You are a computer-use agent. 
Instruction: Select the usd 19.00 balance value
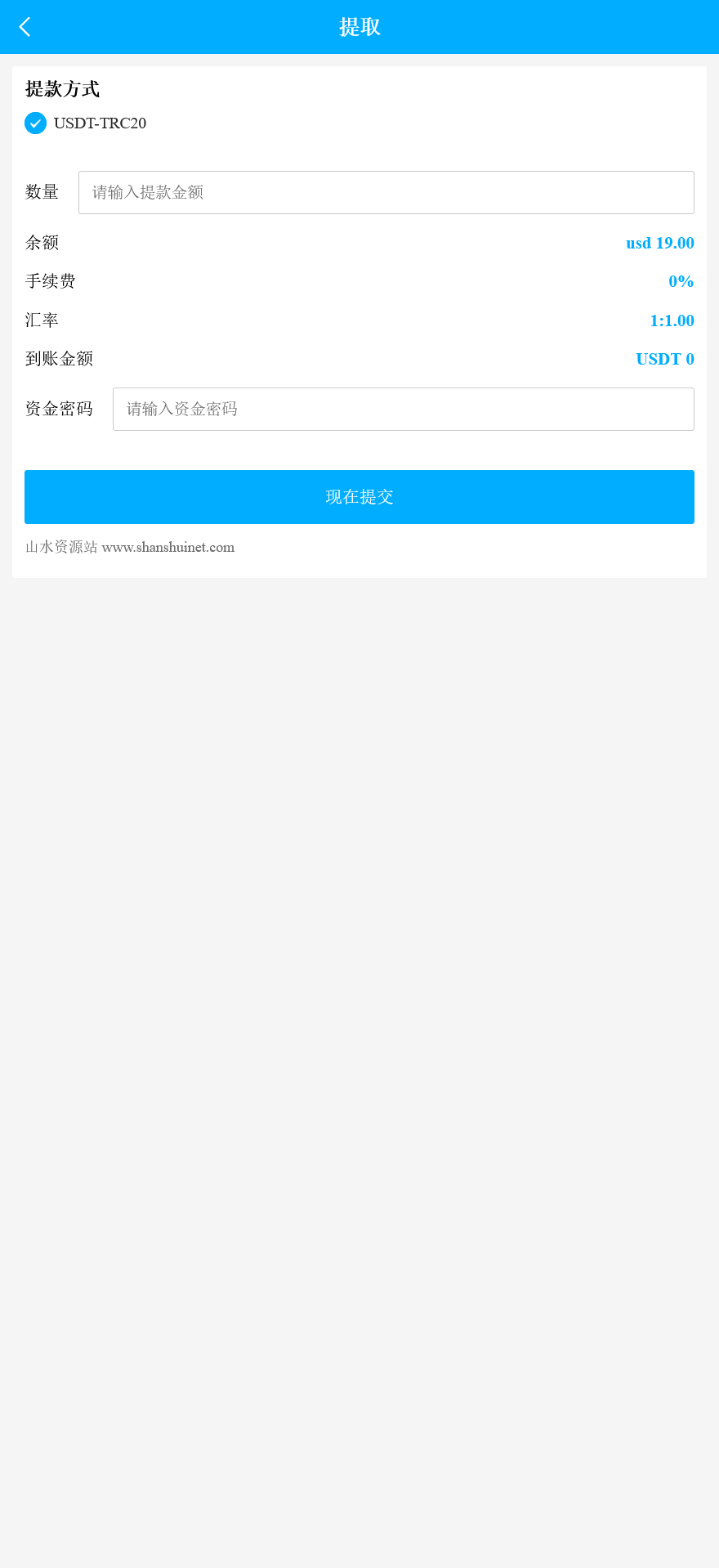coord(659,243)
